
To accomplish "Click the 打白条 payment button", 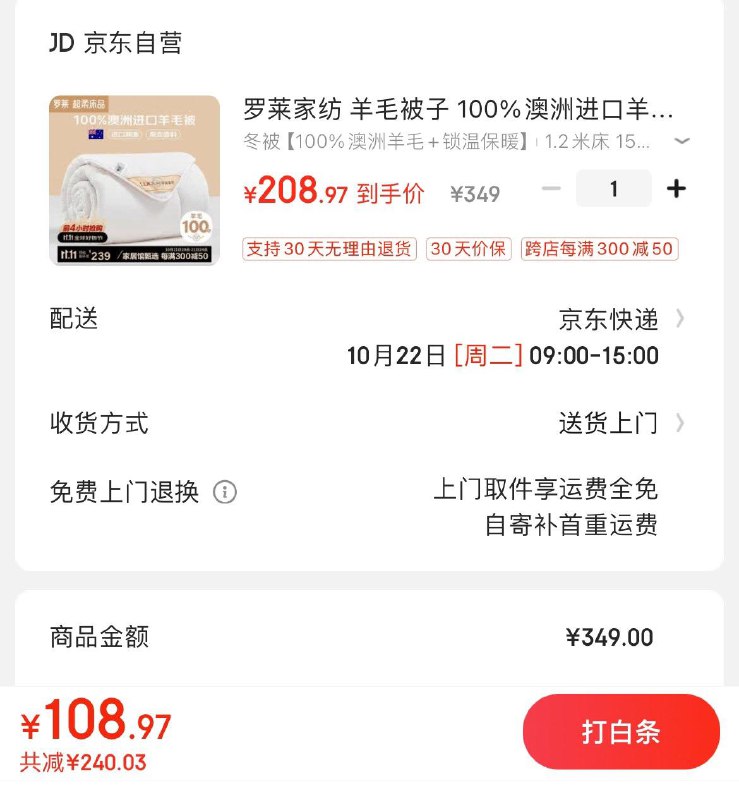I will [620, 731].
